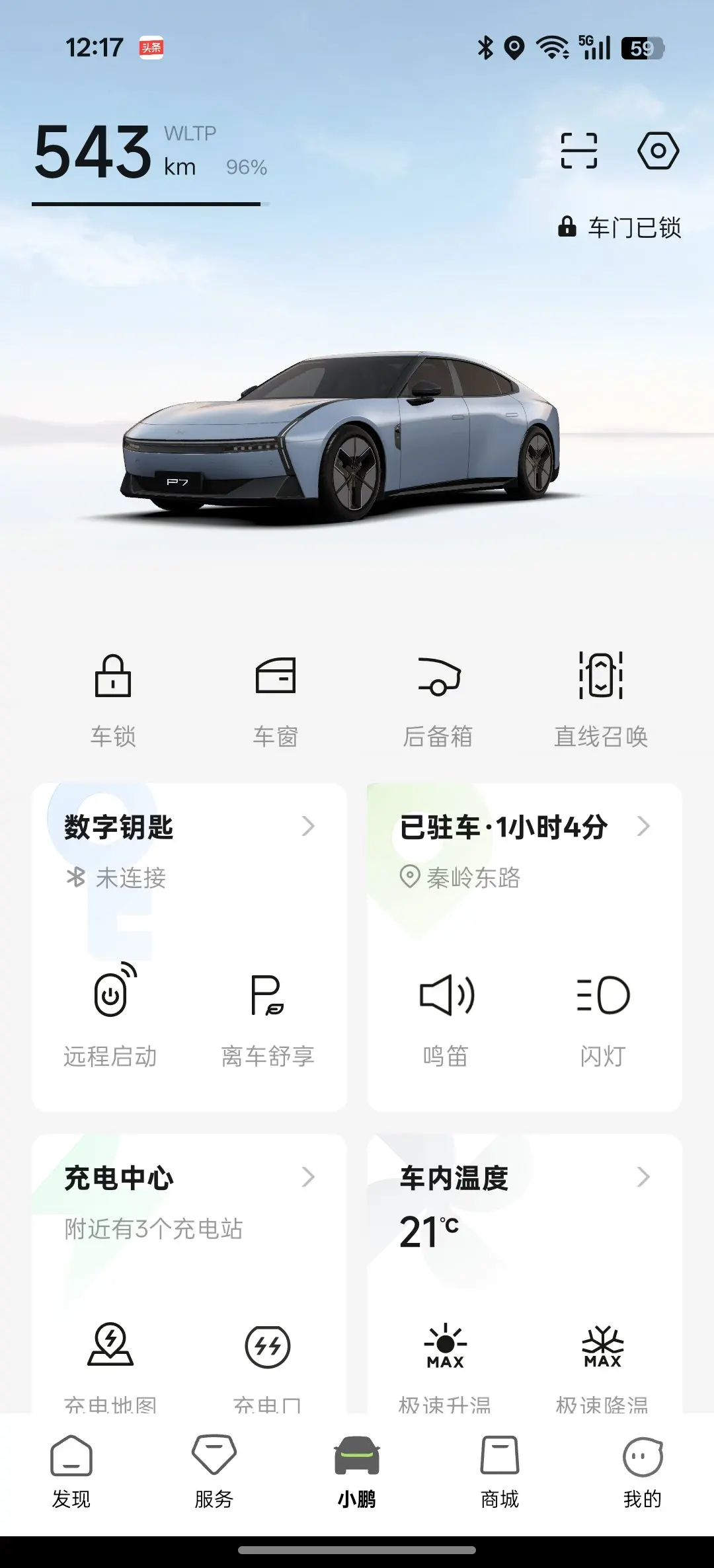This screenshot has height=1568, width=714.
Task: Activate 极速降温 max cooling
Action: 602,1361
